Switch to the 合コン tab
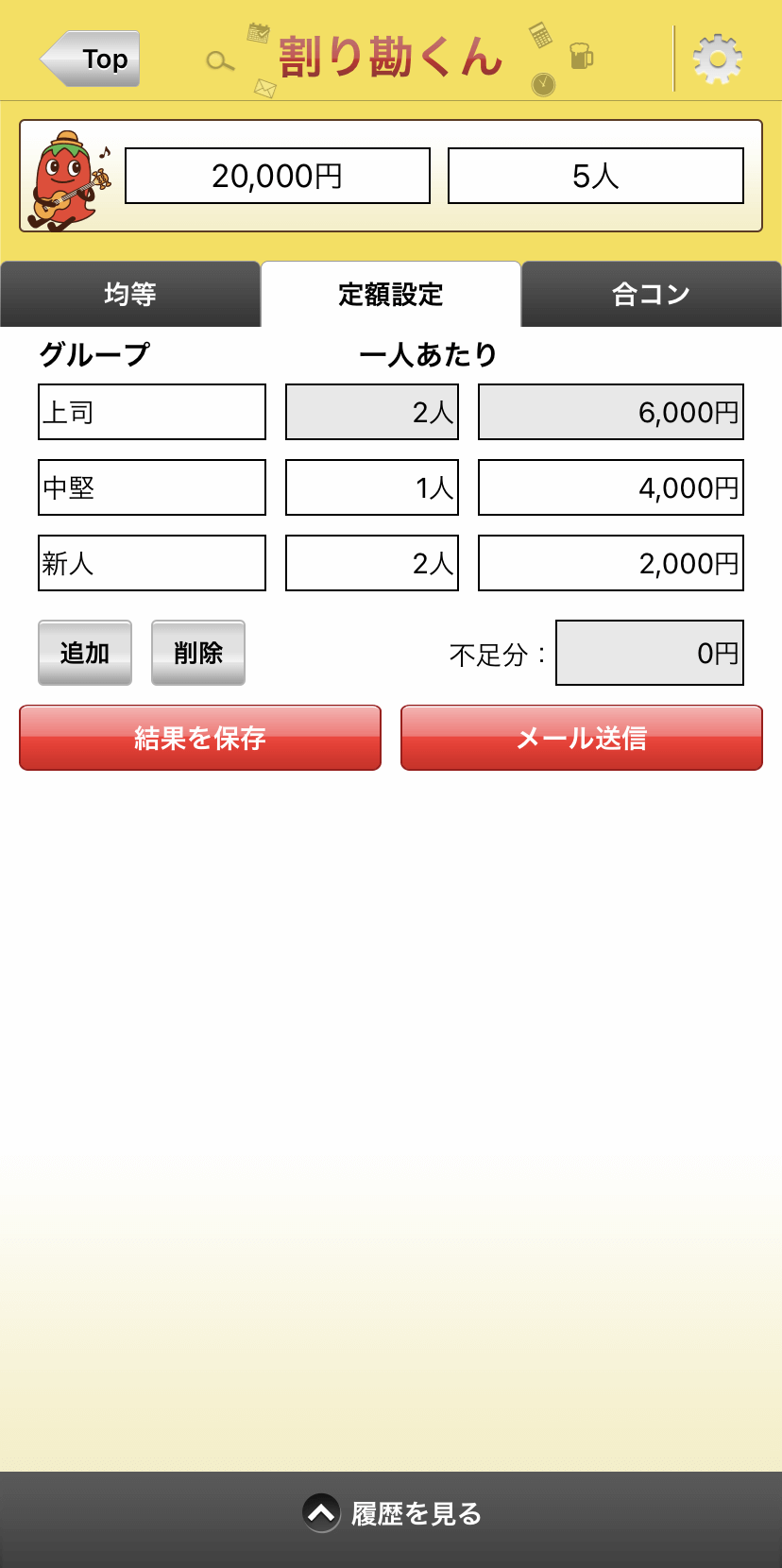 652,295
